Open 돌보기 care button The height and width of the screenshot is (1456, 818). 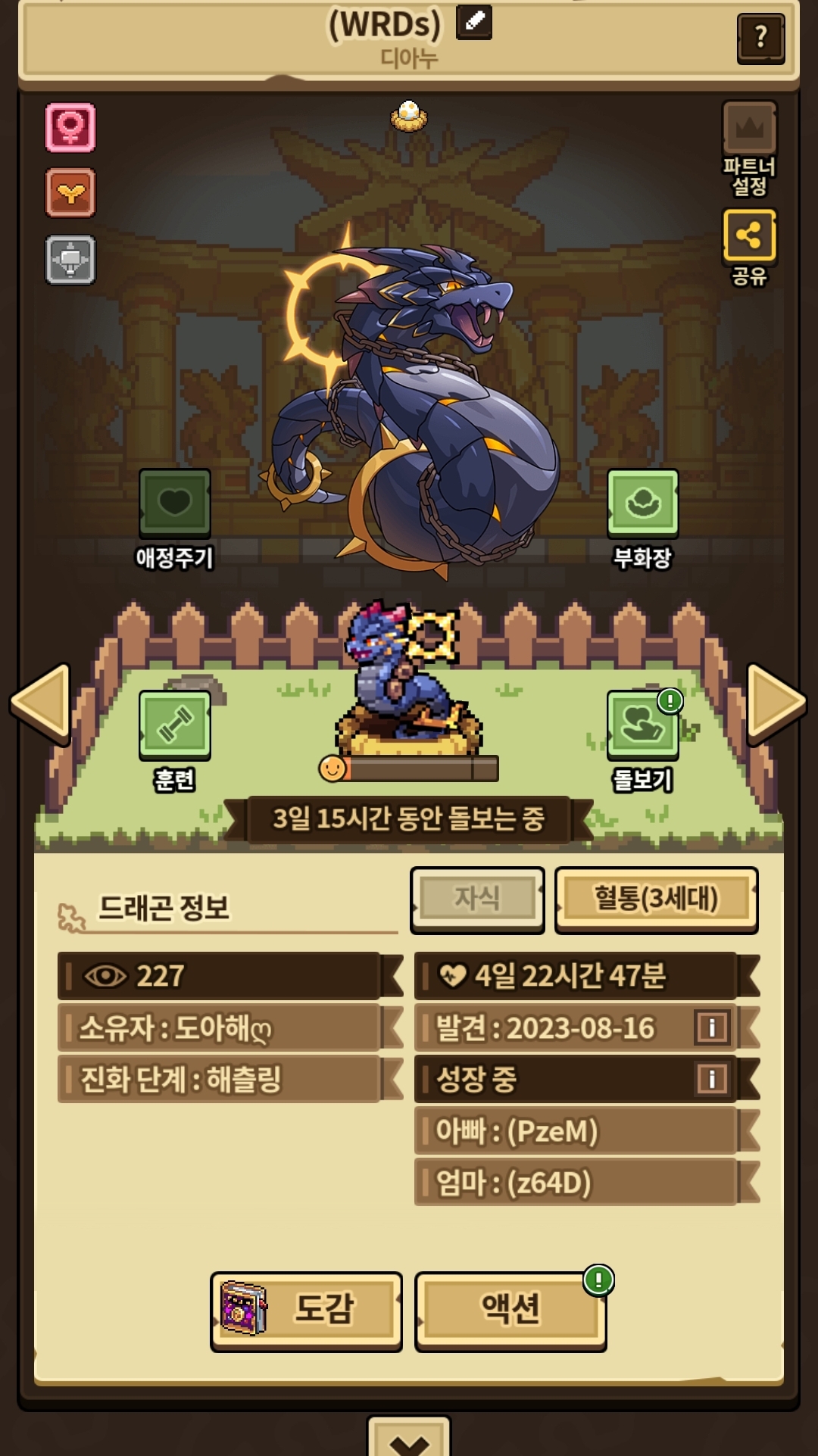pyautogui.click(x=642, y=725)
